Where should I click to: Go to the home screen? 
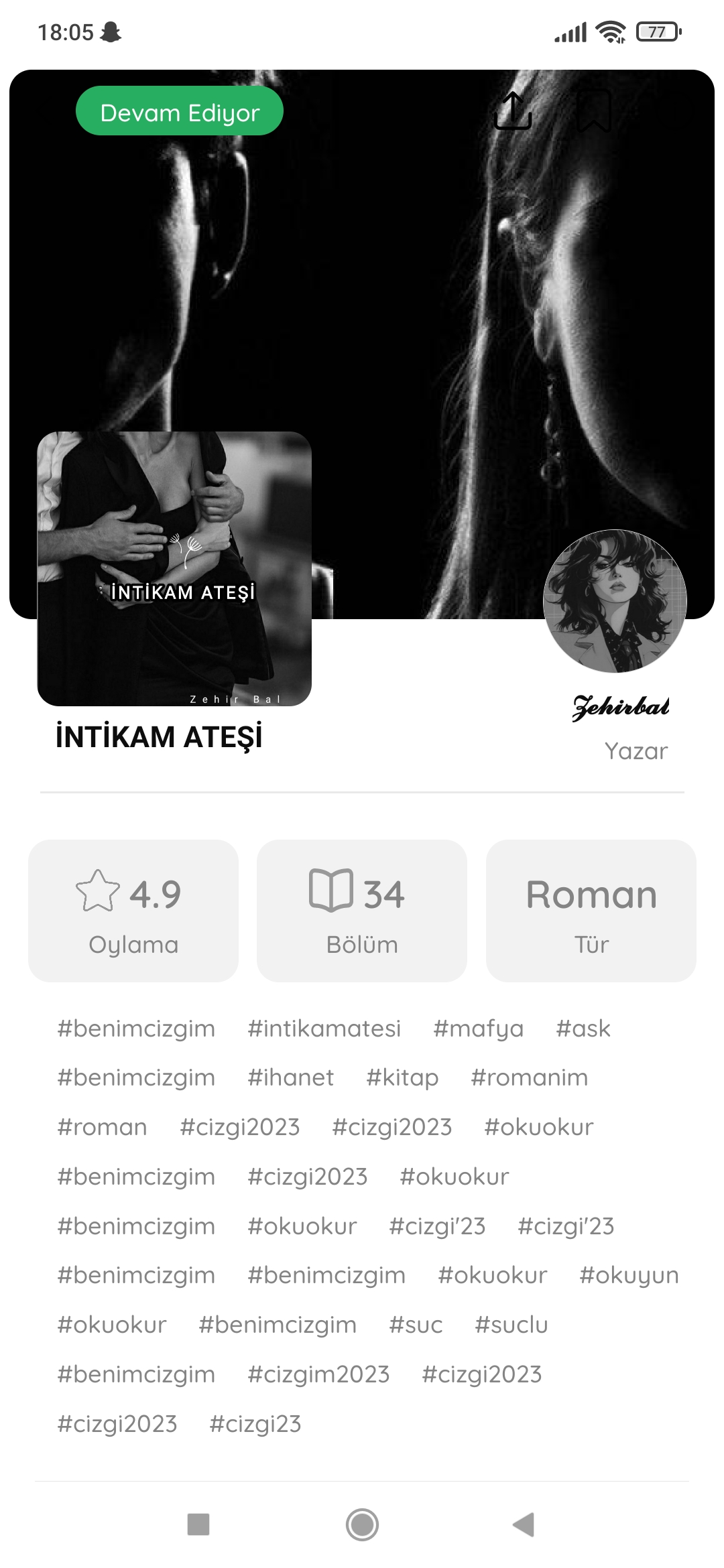pyautogui.click(x=362, y=1524)
